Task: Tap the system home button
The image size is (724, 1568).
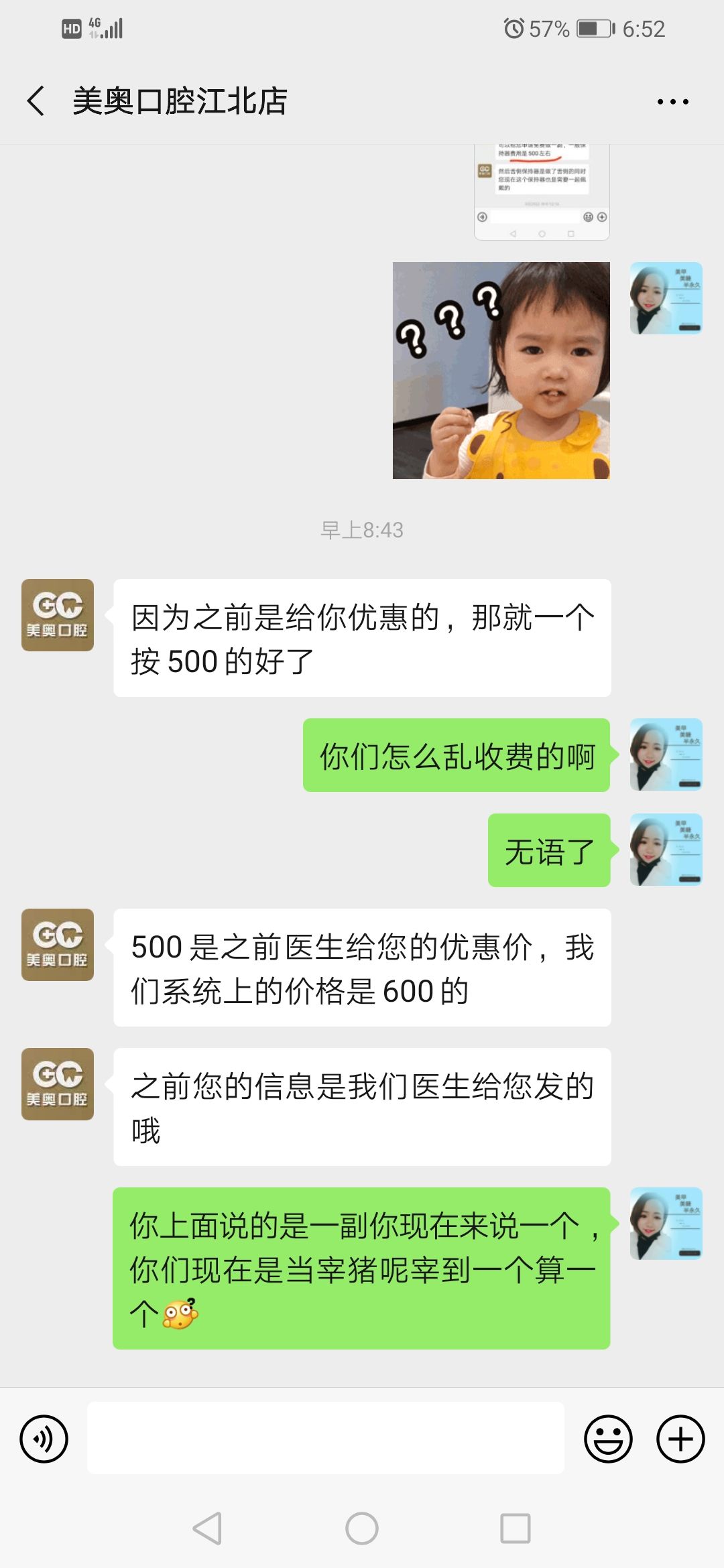Action: coord(362,1528)
